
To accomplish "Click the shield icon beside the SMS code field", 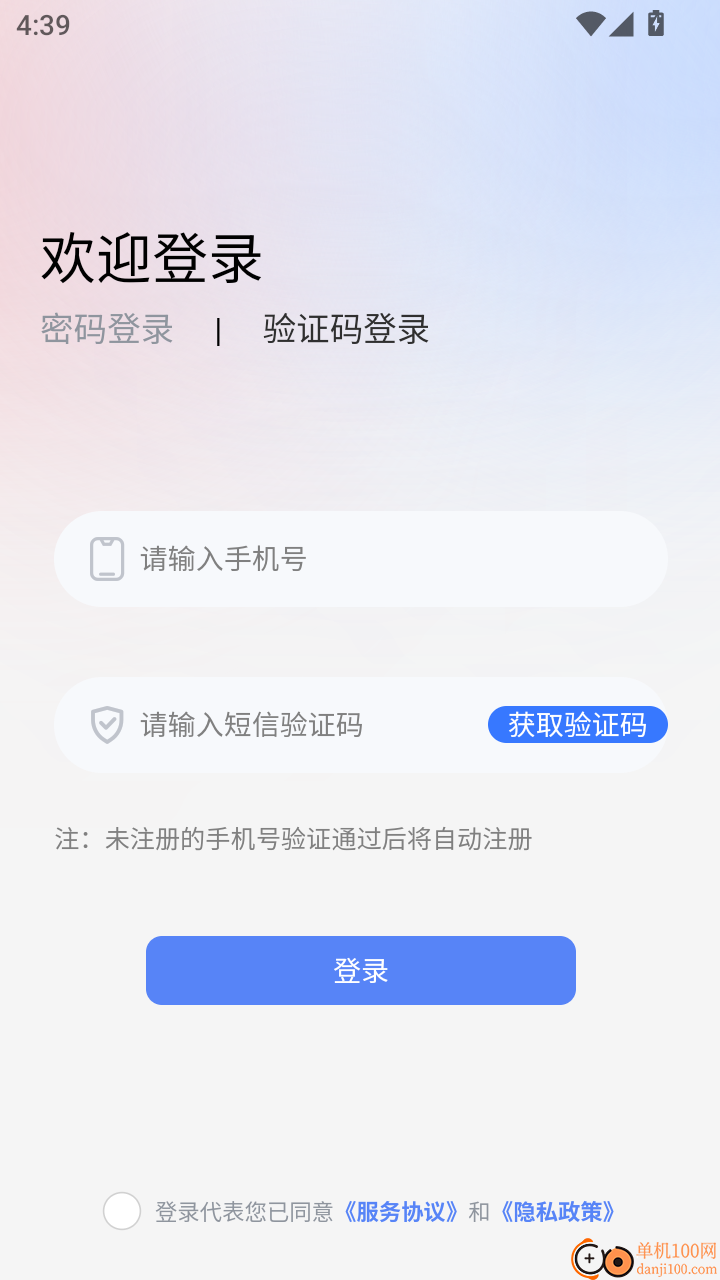I will (107, 725).
